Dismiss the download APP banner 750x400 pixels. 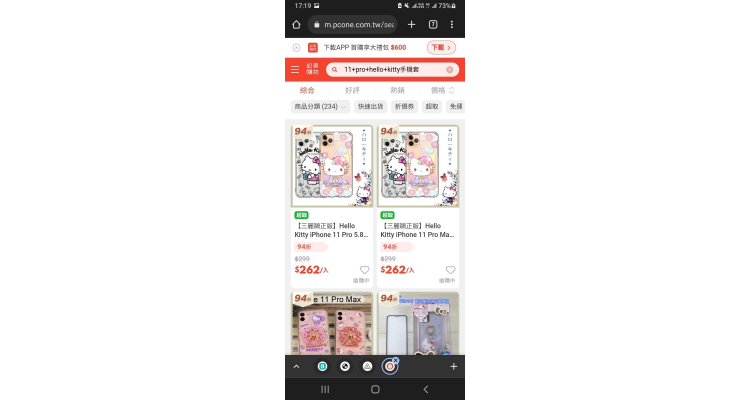tap(296, 47)
